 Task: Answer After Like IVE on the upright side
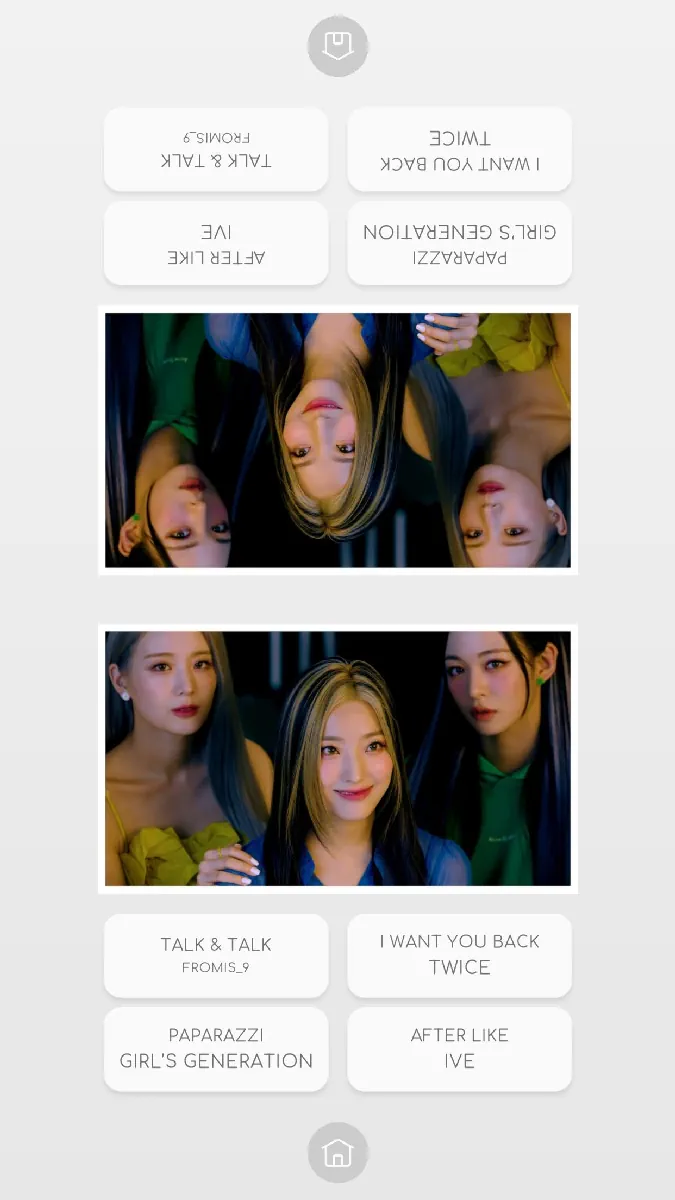[459, 1048]
